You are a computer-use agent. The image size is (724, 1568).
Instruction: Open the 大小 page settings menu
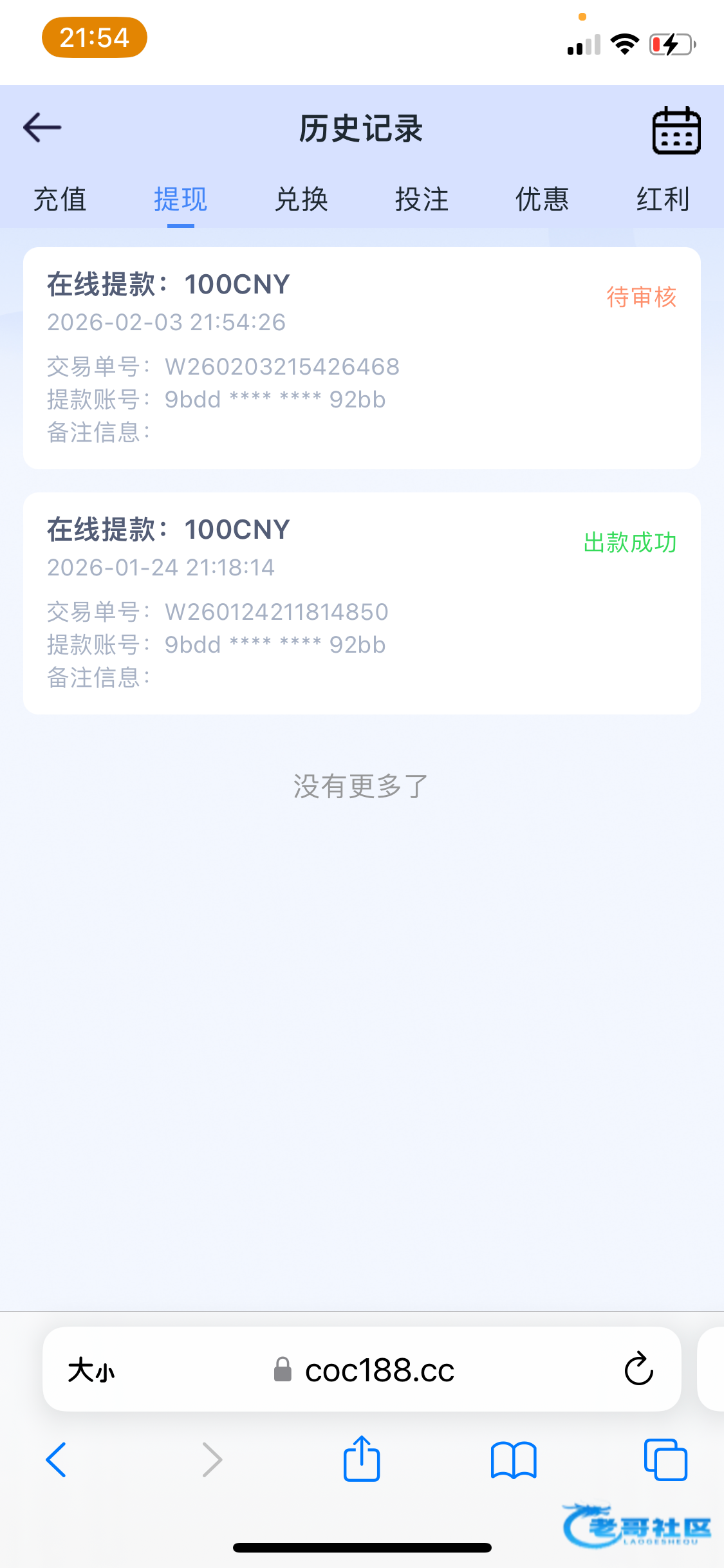pos(91,1370)
